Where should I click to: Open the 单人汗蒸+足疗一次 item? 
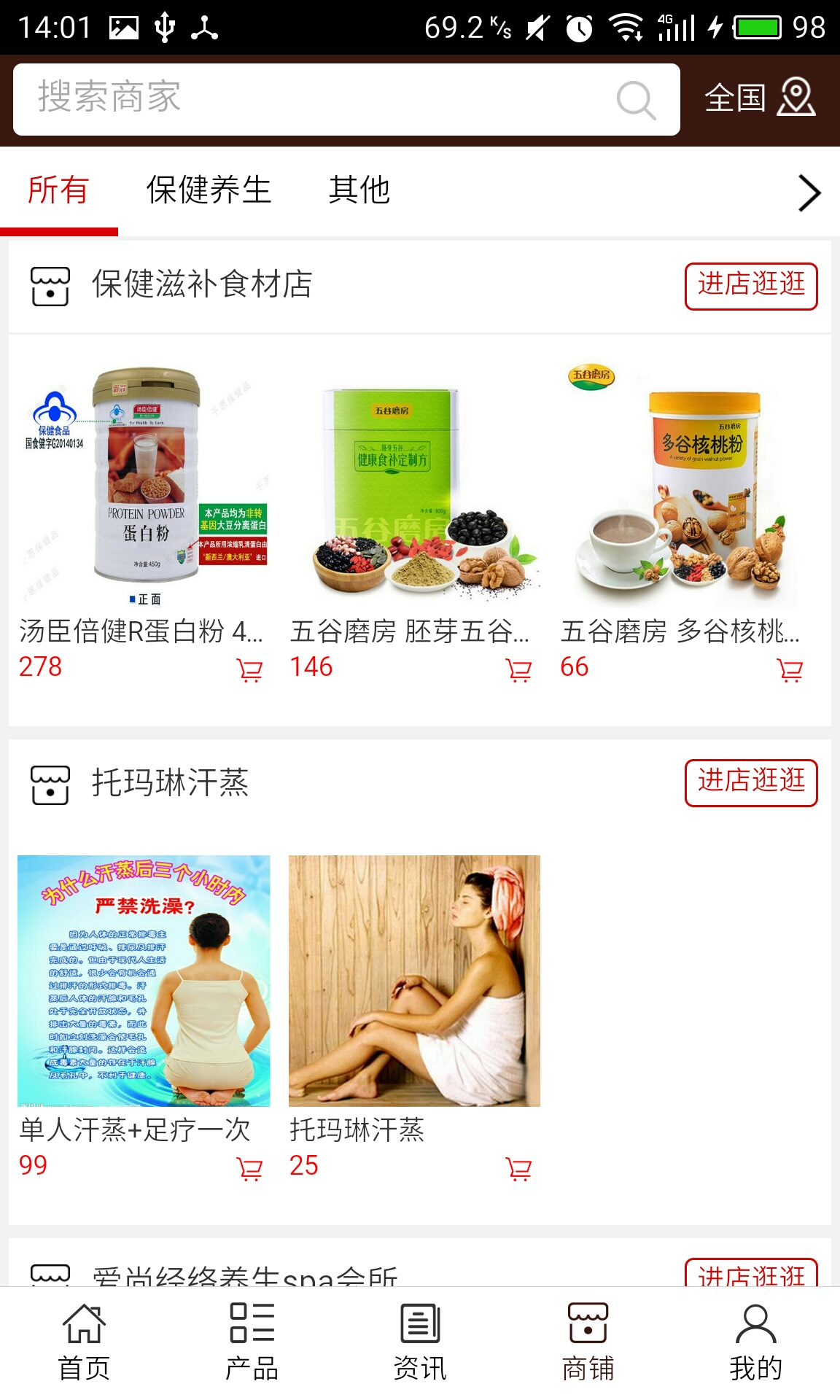point(144,981)
